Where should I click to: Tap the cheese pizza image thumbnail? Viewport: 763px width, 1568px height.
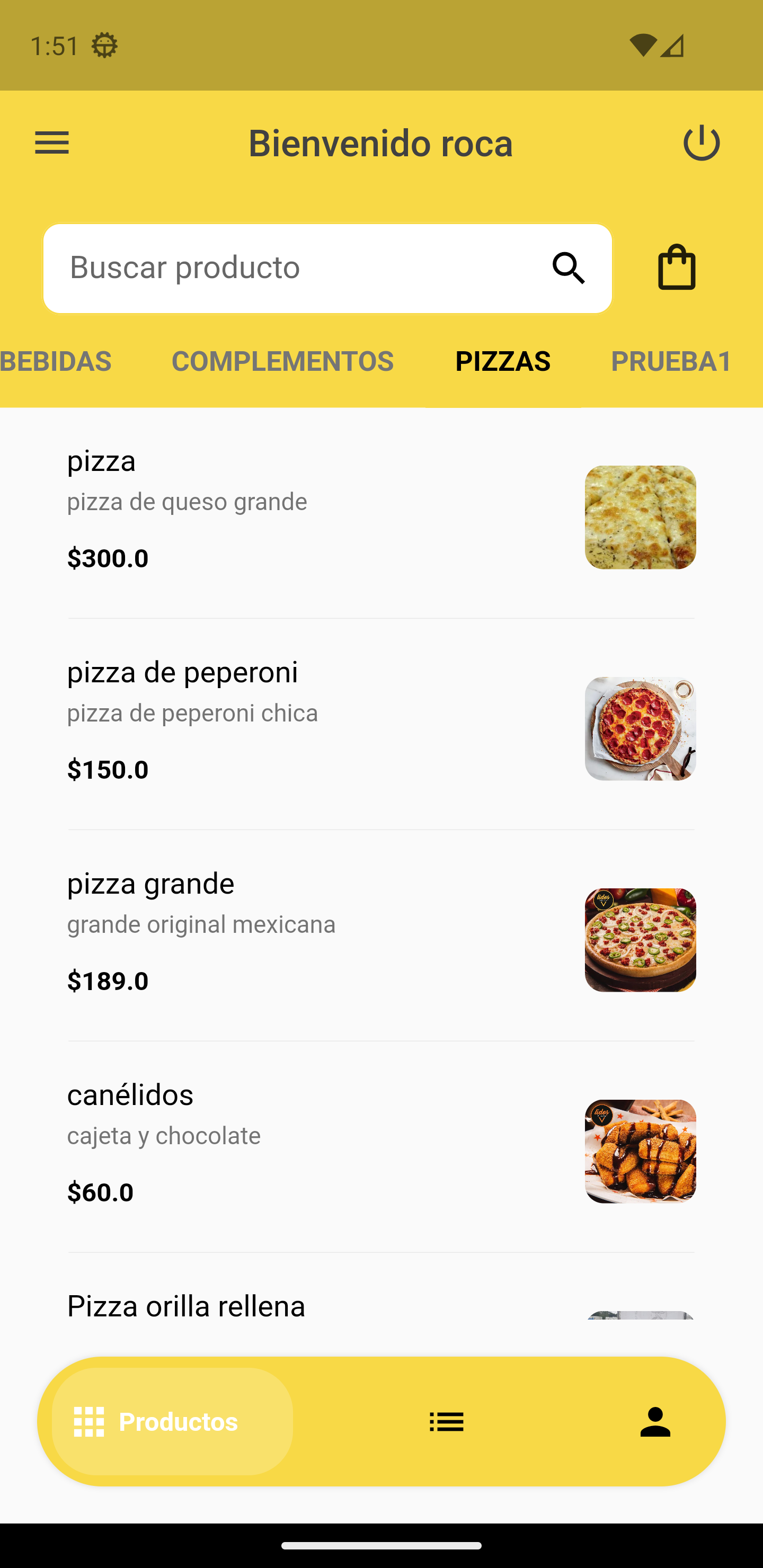[x=640, y=518]
